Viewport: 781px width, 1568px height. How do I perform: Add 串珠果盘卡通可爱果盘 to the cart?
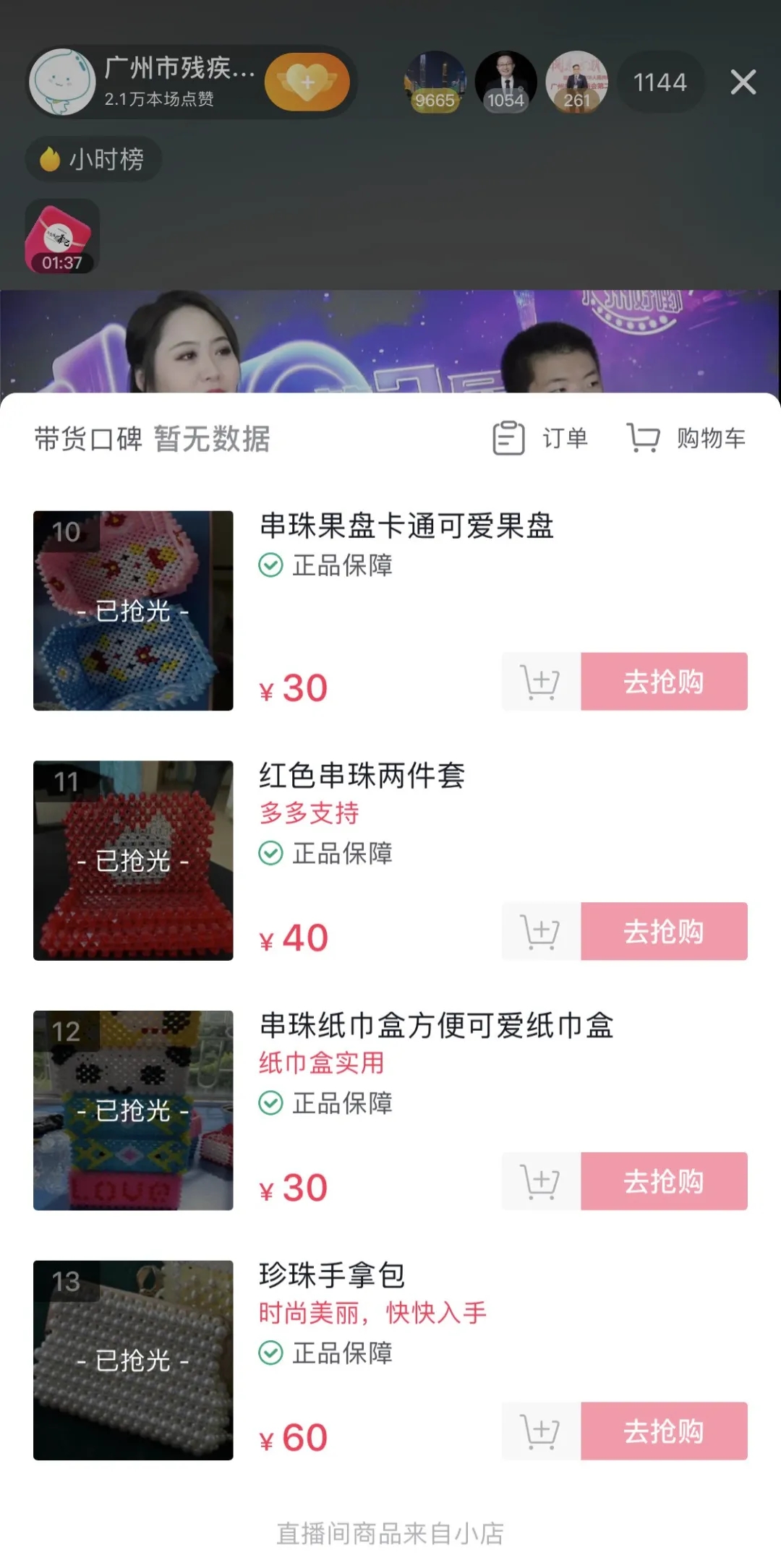[541, 681]
